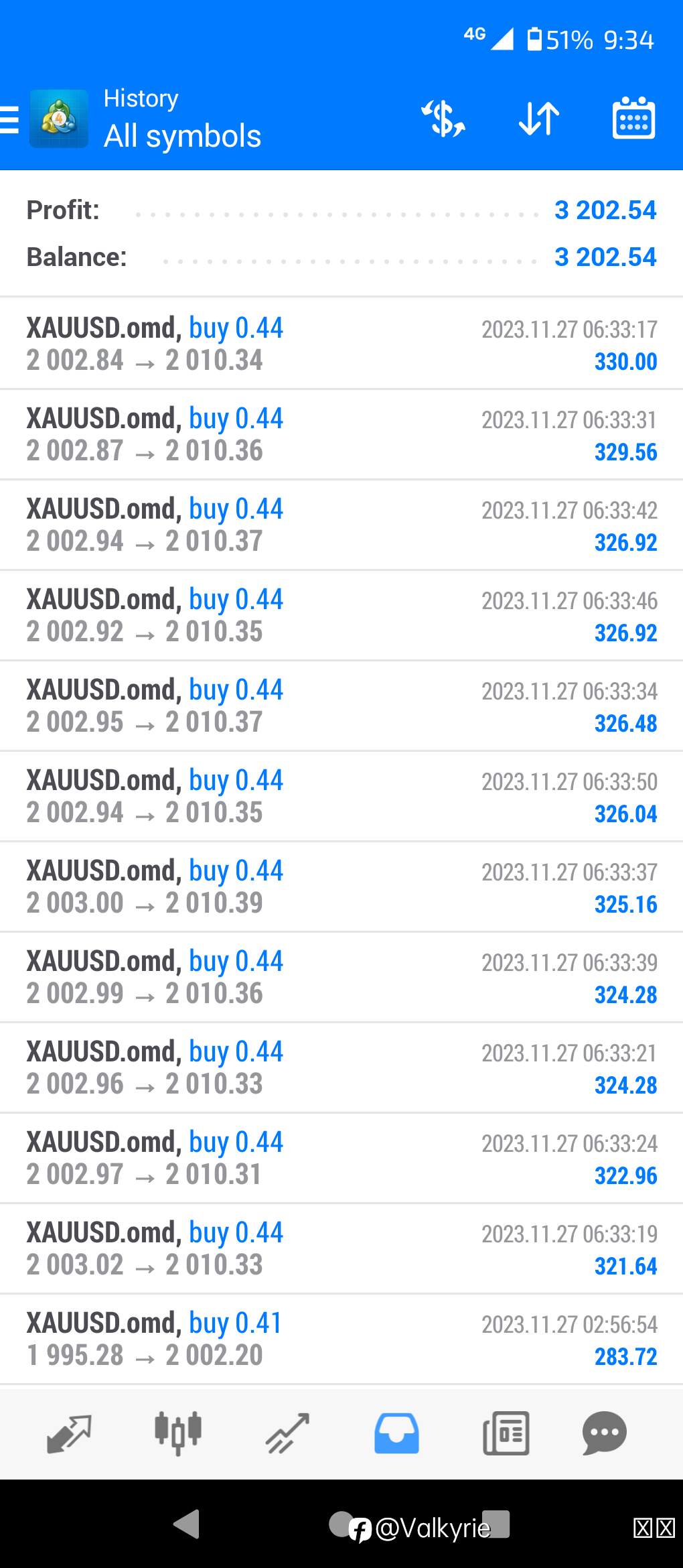Select the History inbox tab

[396, 1433]
